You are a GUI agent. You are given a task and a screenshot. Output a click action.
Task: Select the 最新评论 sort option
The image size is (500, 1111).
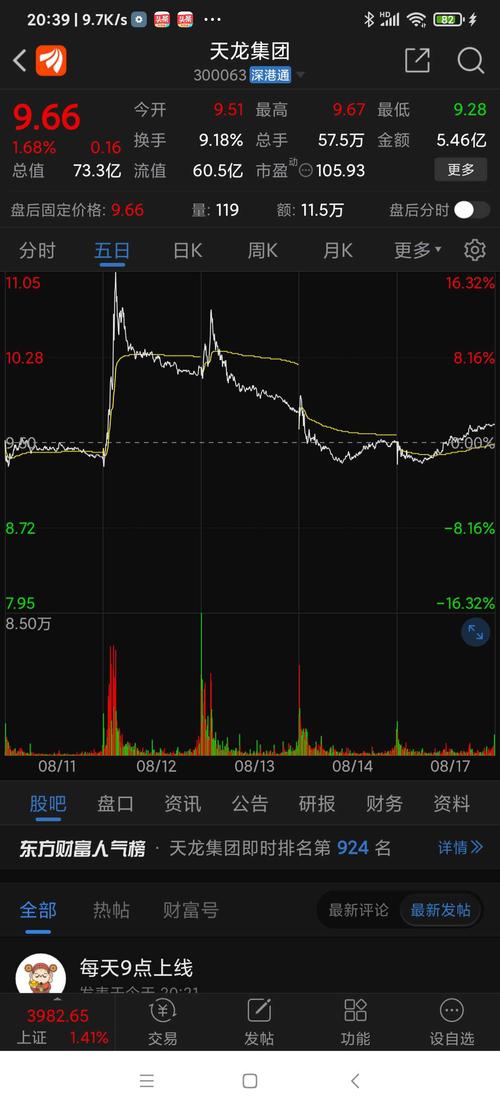pos(358,910)
